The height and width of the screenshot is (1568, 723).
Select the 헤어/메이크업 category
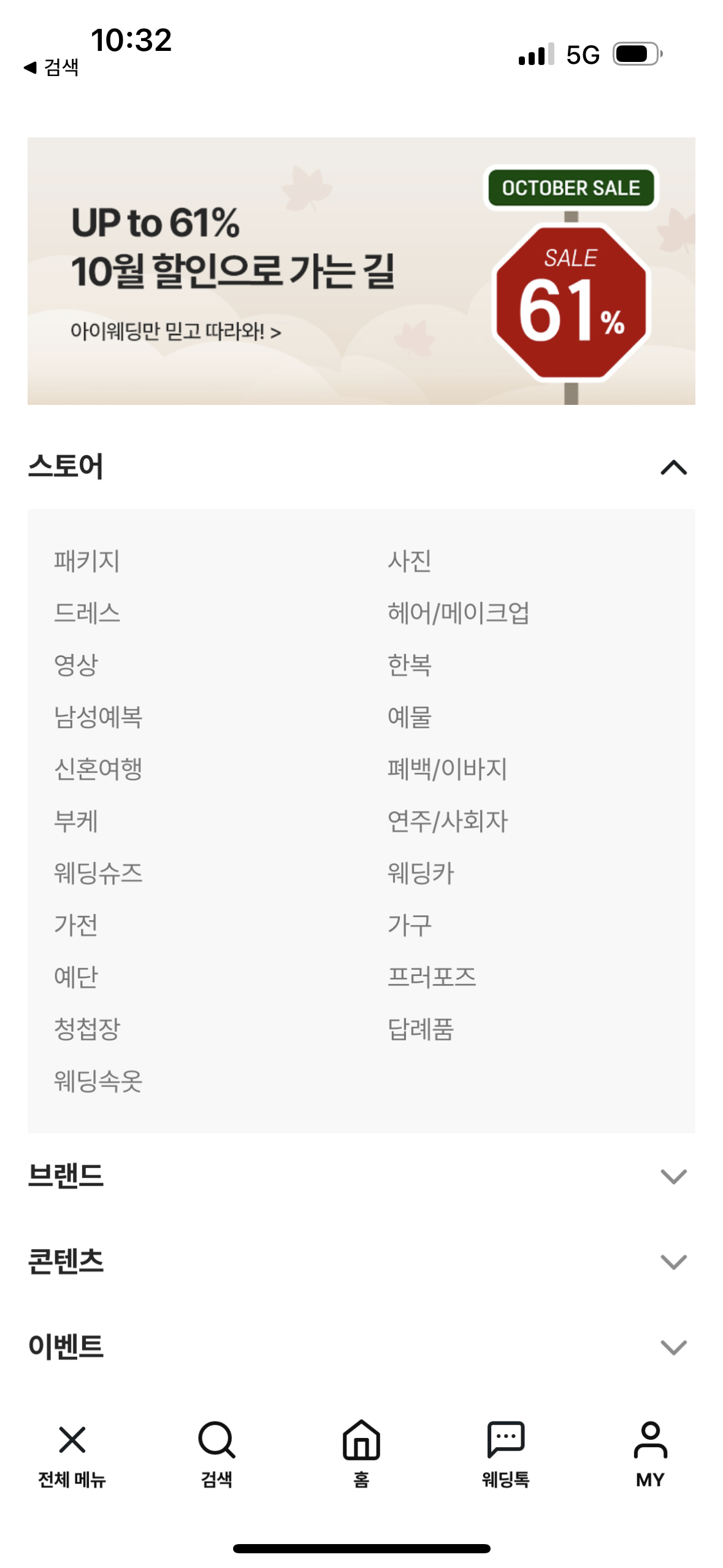coord(458,613)
